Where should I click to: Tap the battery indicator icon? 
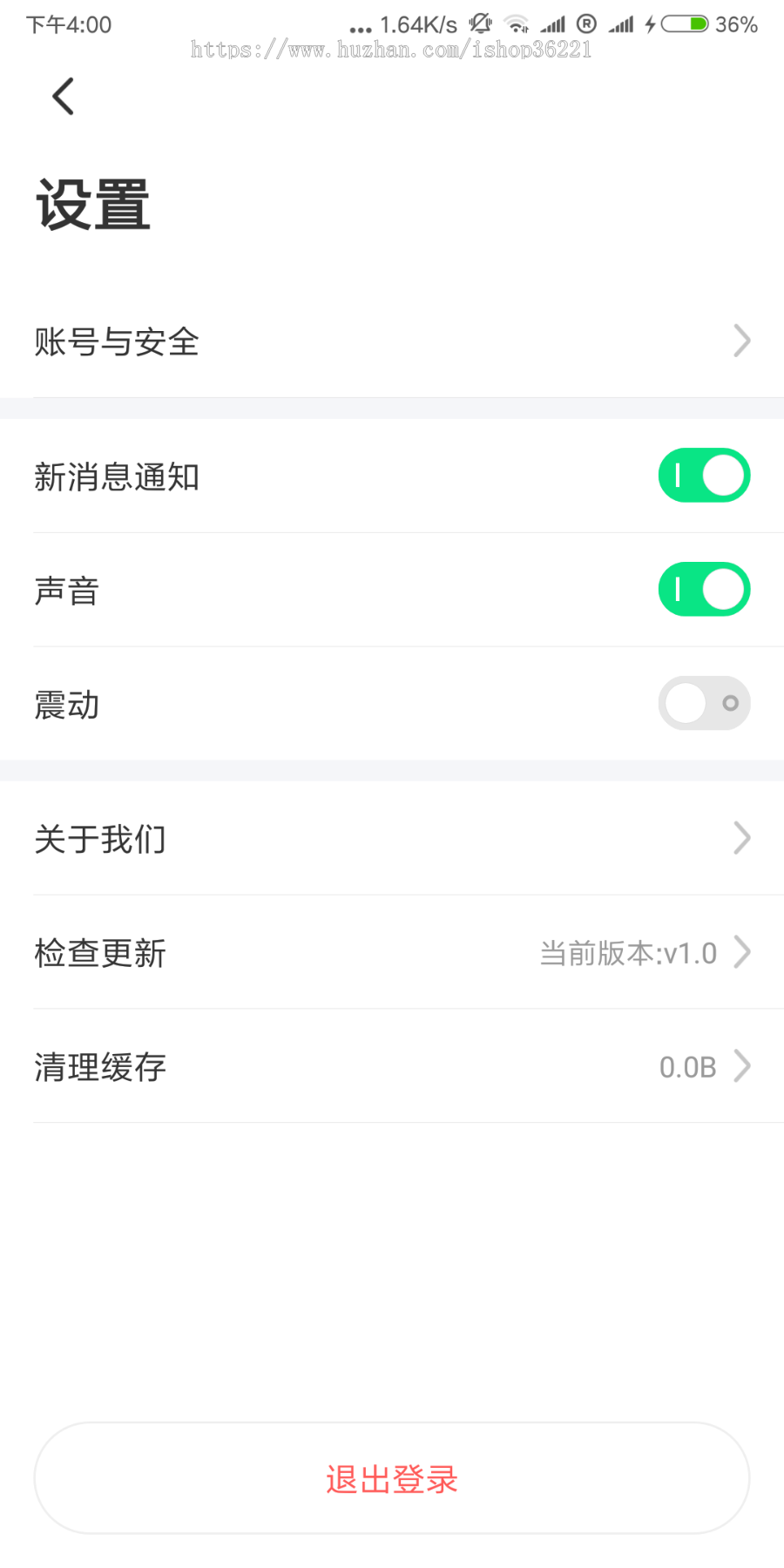(684, 24)
